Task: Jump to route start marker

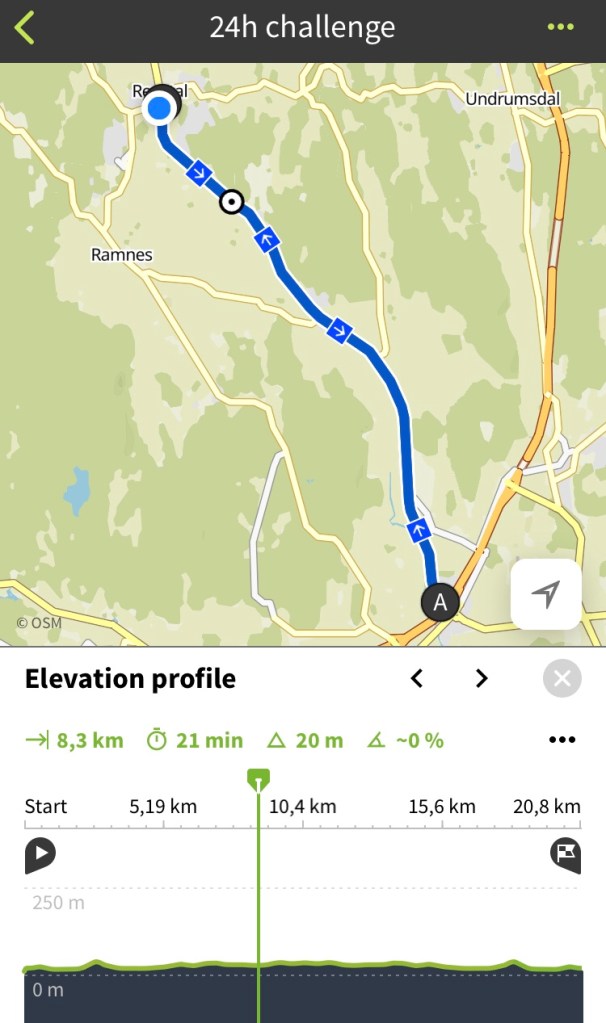Action: (x=40, y=855)
